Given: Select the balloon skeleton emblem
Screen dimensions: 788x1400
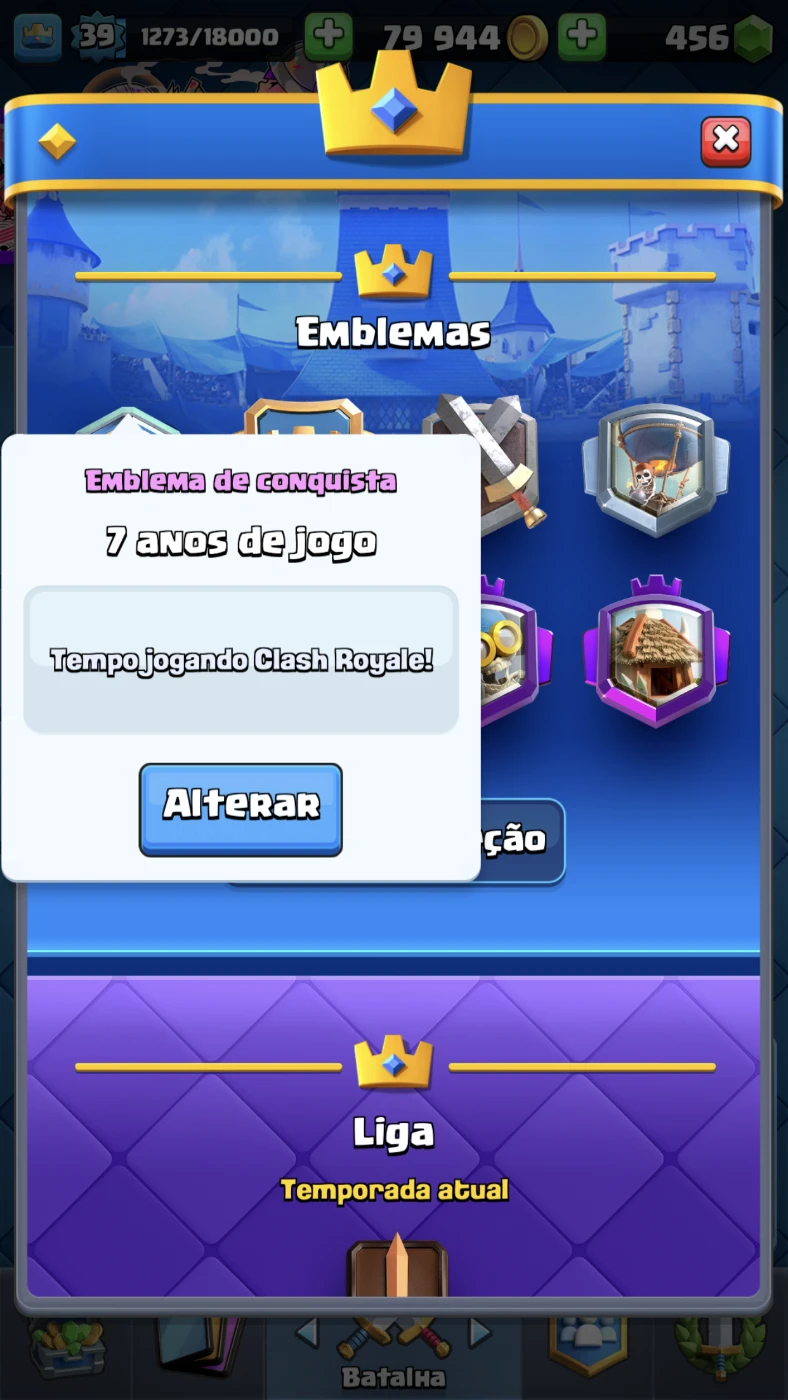Looking at the screenshot, I should 656,471.
